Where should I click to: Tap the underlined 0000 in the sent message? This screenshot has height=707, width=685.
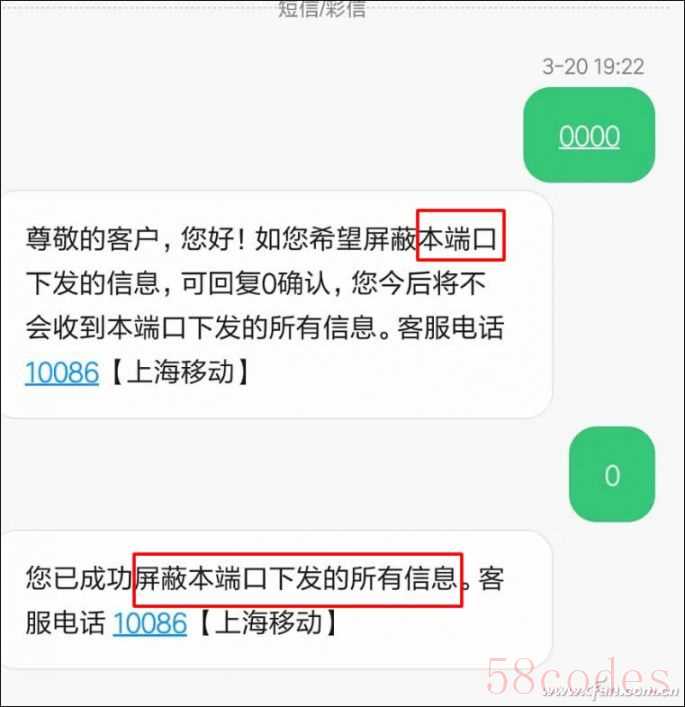pyautogui.click(x=589, y=136)
